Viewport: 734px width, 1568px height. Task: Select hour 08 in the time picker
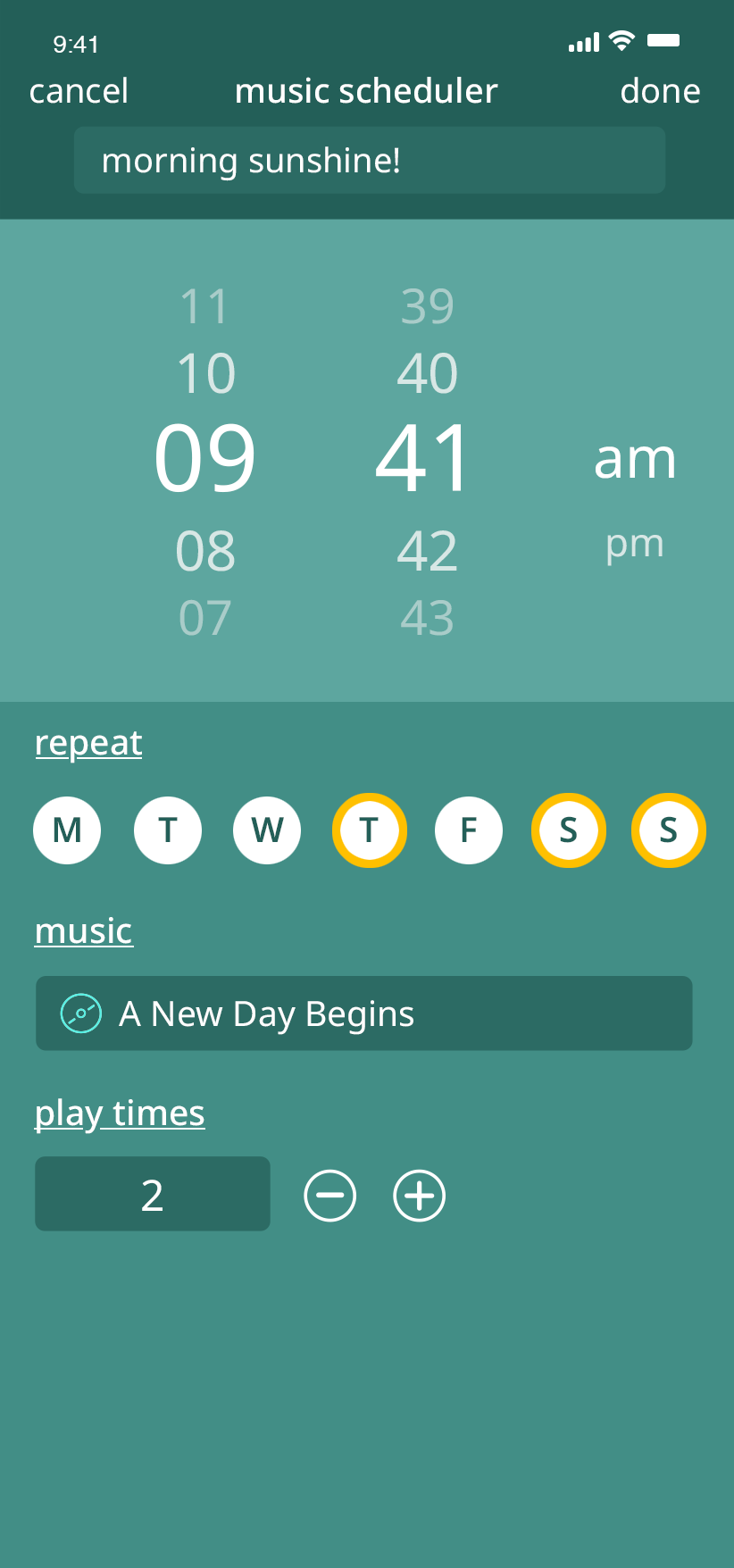click(x=205, y=551)
